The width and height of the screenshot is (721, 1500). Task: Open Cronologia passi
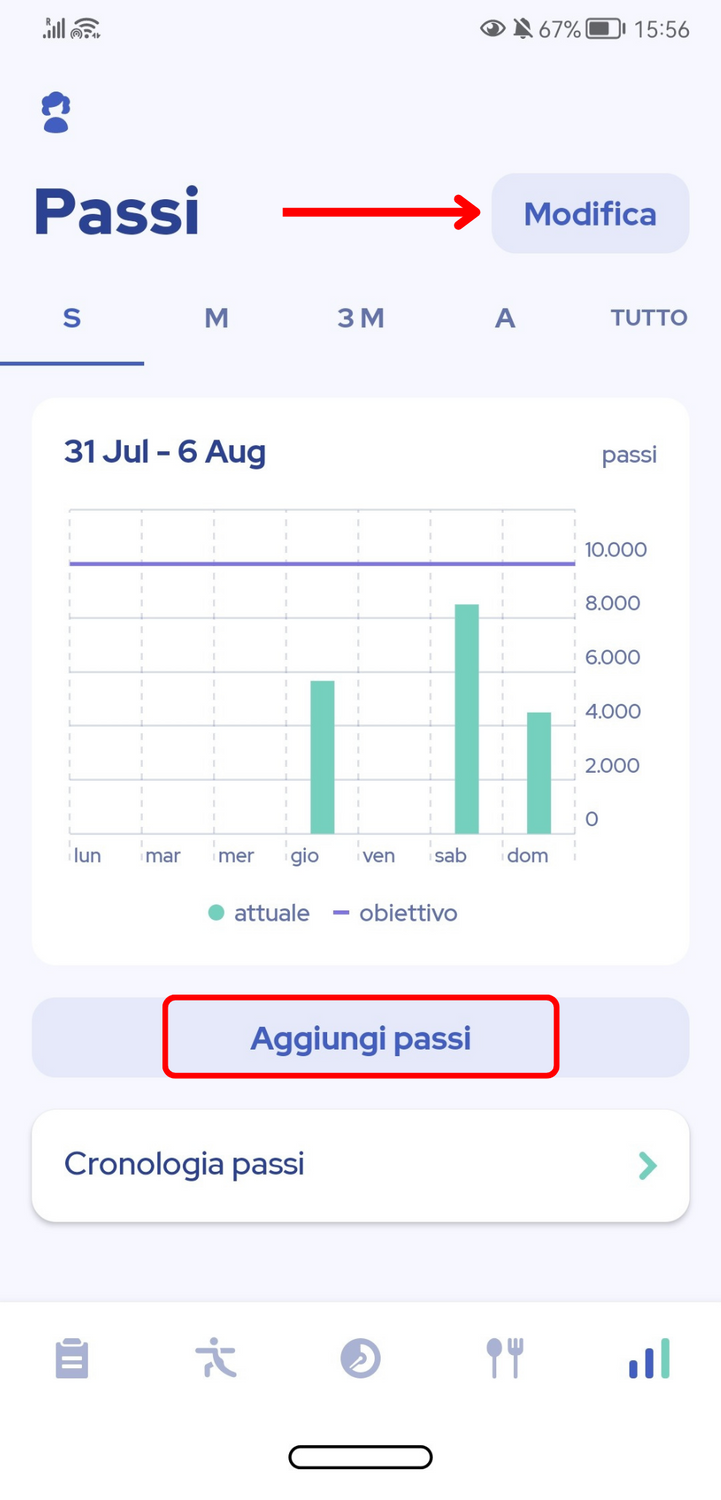[360, 1165]
